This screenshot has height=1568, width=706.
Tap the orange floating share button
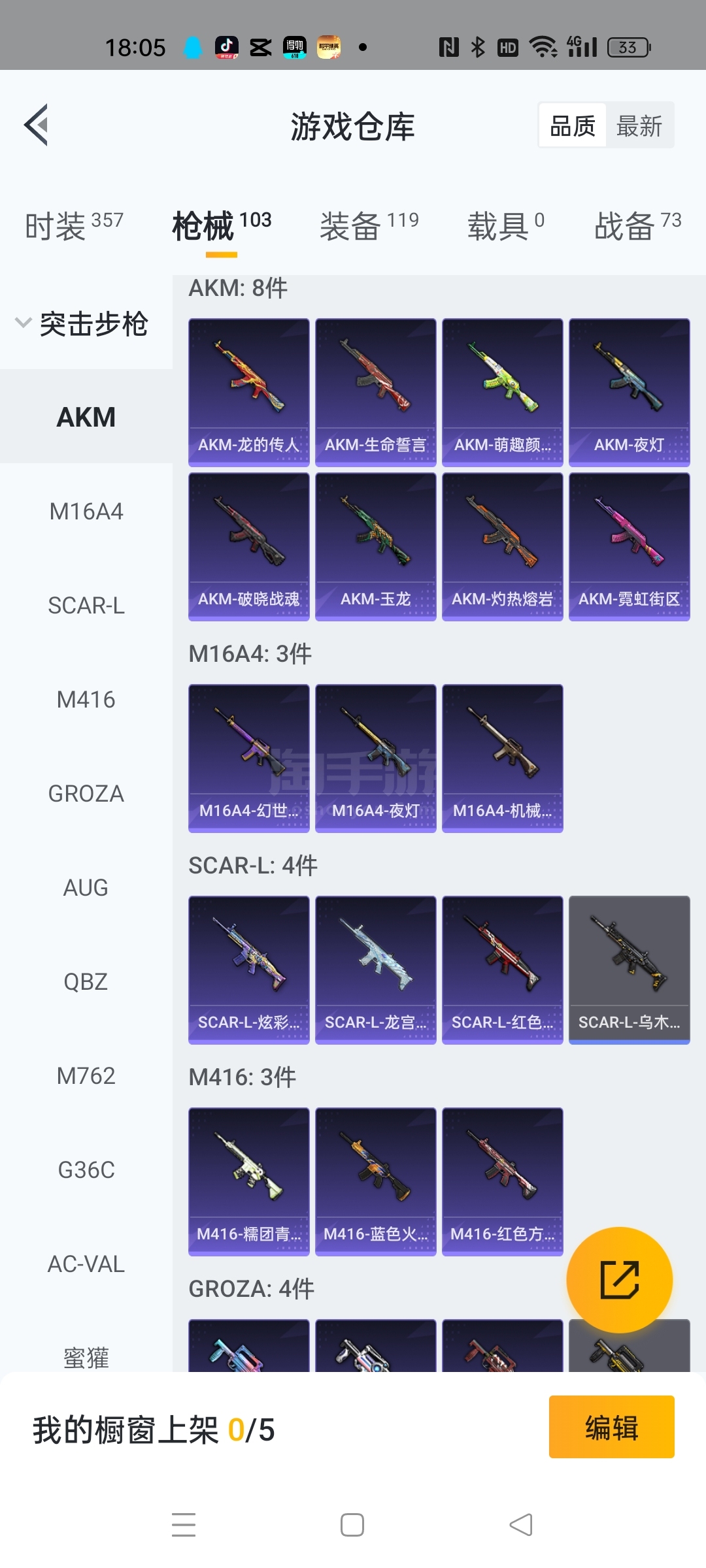pyautogui.click(x=619, y=1280)
